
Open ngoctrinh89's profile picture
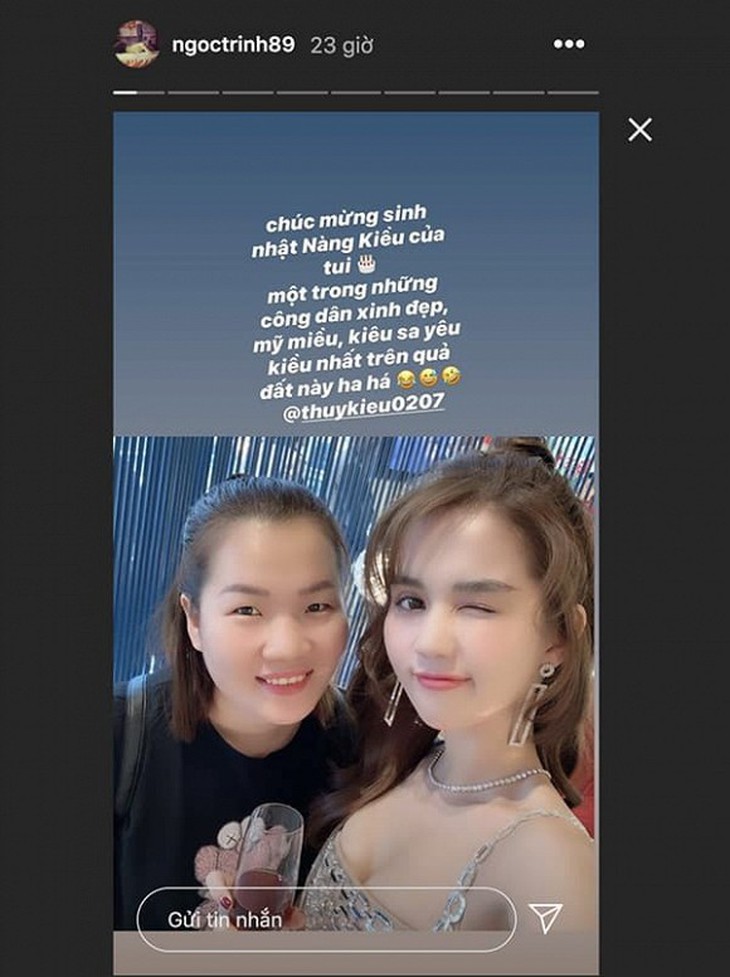point(137,44)
